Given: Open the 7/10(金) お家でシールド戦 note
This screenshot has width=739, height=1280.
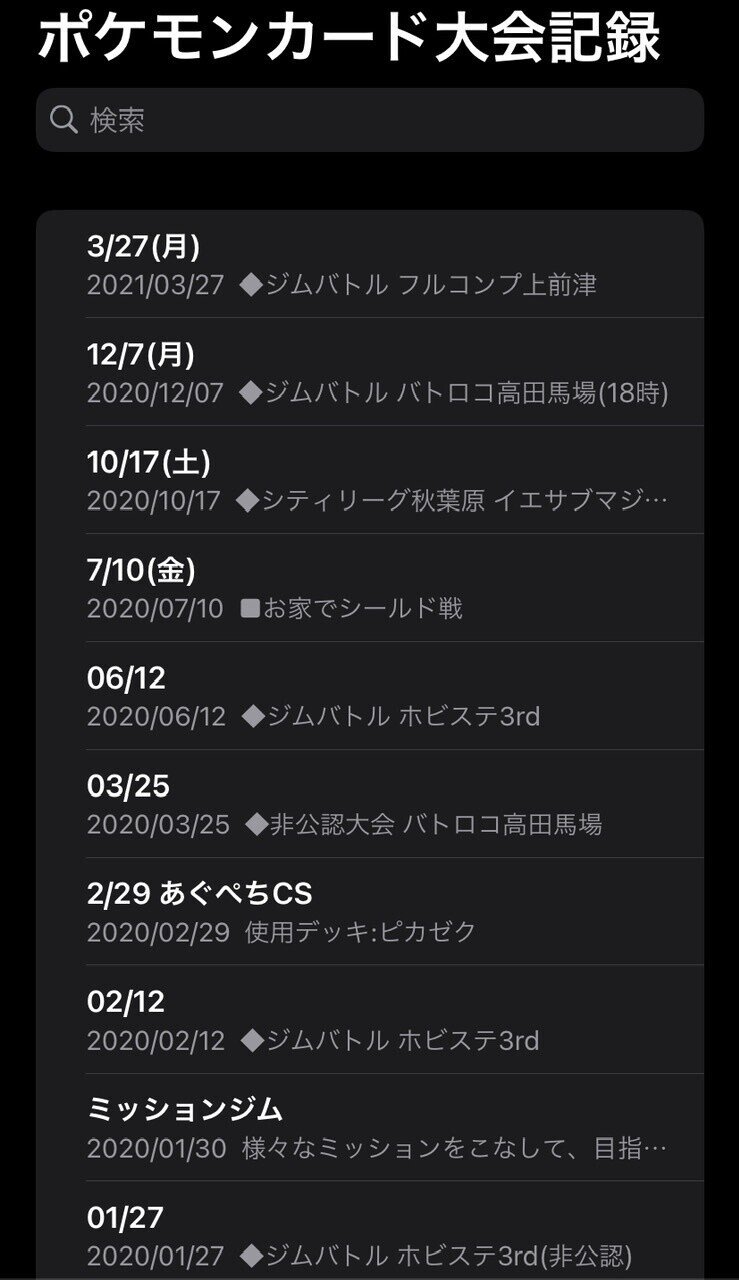Looking at the screenshot, I should coord(370,589).
